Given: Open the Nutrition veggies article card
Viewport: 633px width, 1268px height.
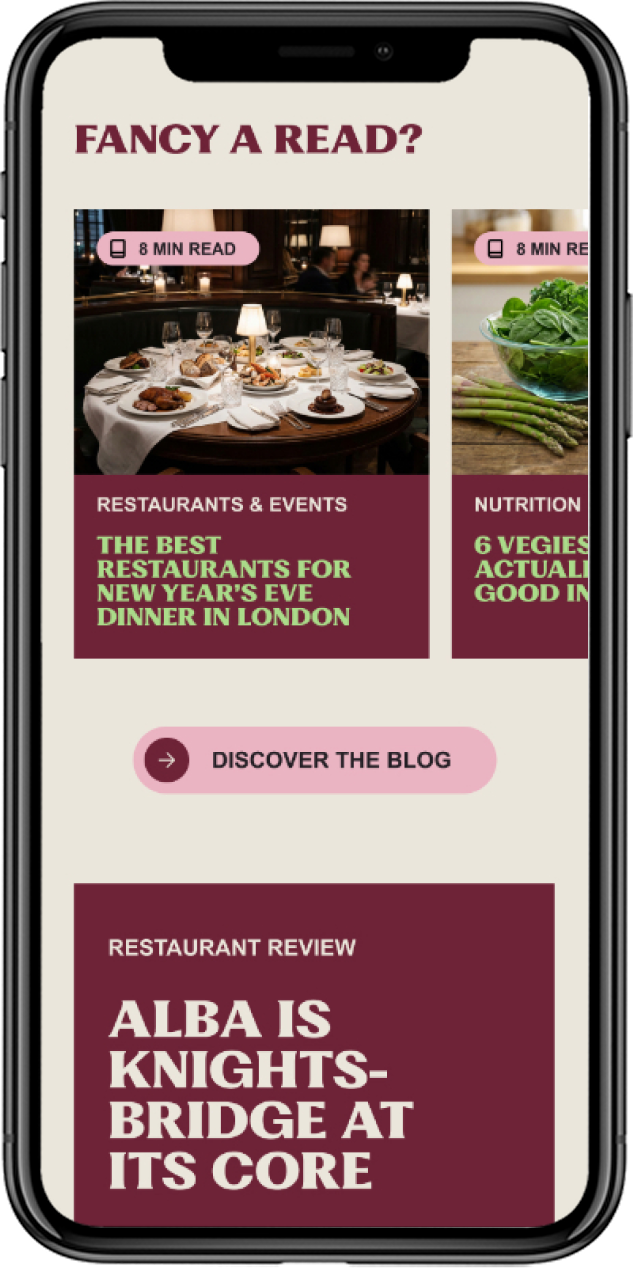Looking at the screenshot, I should pos(518,433).
